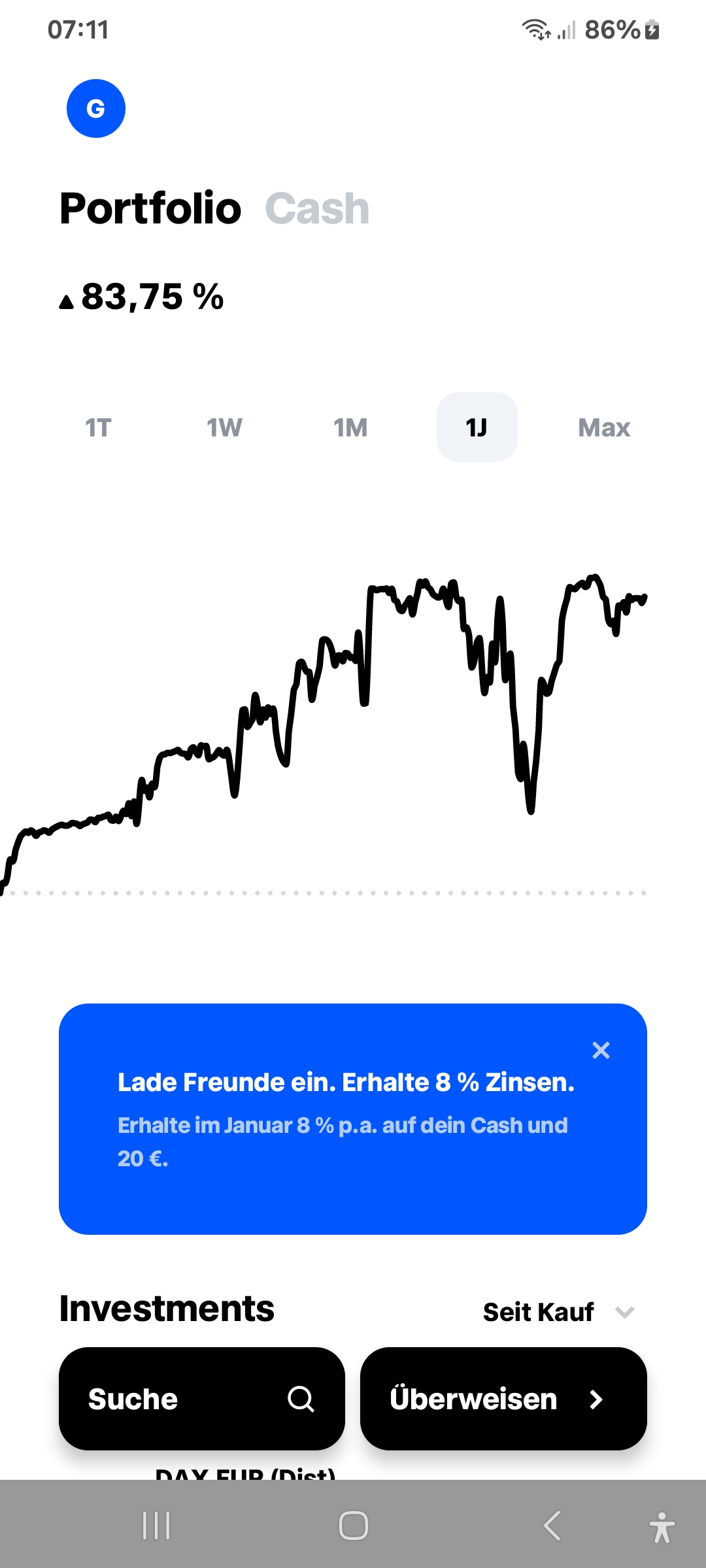Select the 1T time range
The image size is (706, 1568).
97,427
